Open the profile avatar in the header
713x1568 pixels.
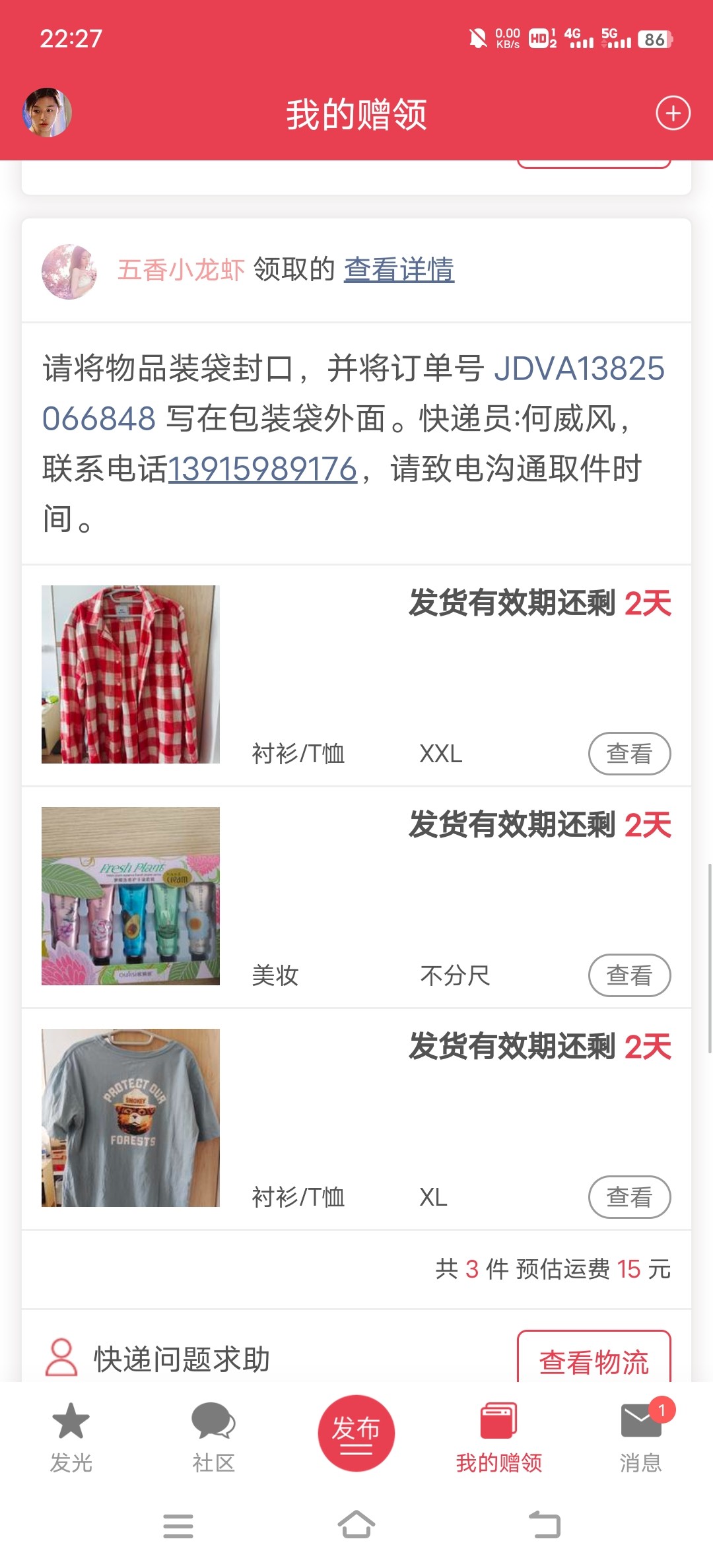click(x=47, y=113)
